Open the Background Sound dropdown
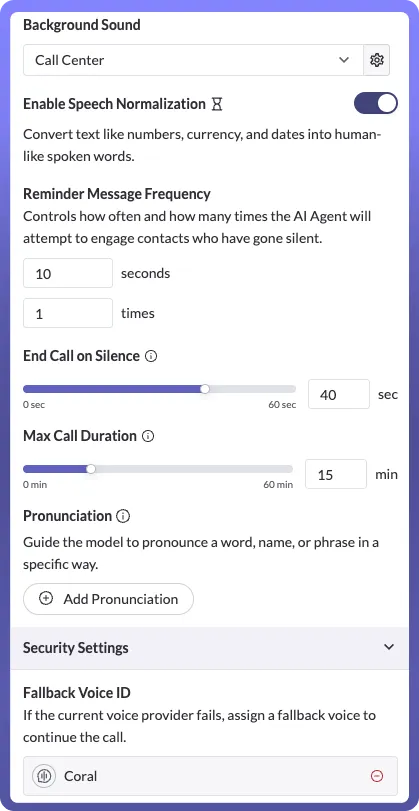Screen dimensions: 419x811 tap(193, 60)
